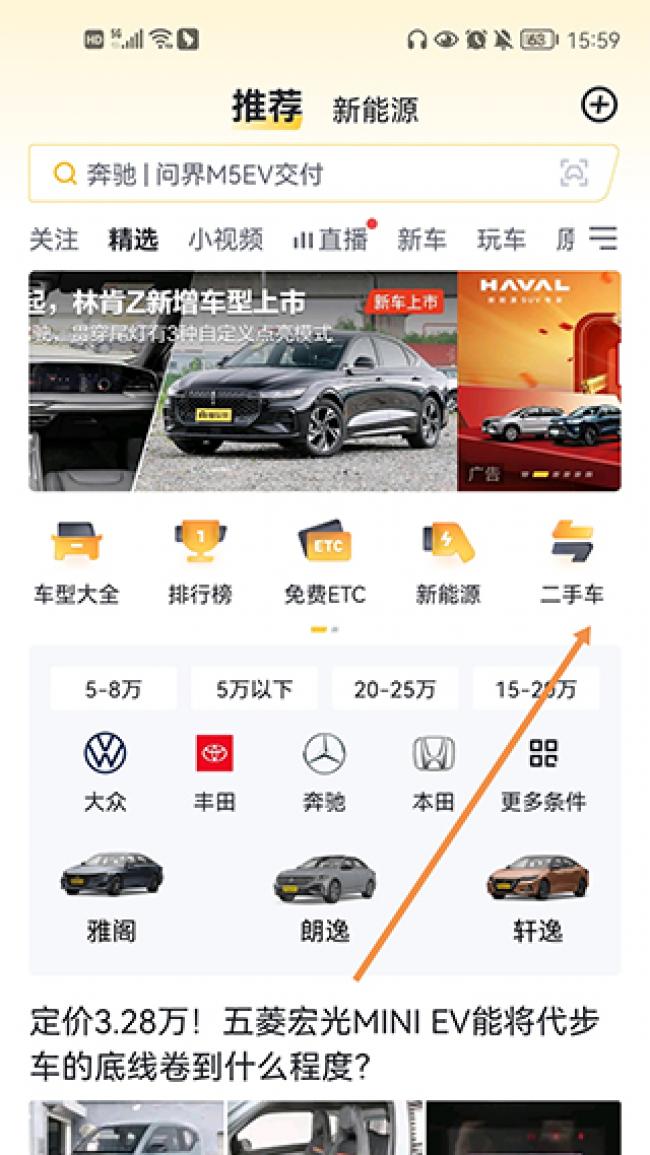Open the search box with 奔驰

[x=300, y=175]
